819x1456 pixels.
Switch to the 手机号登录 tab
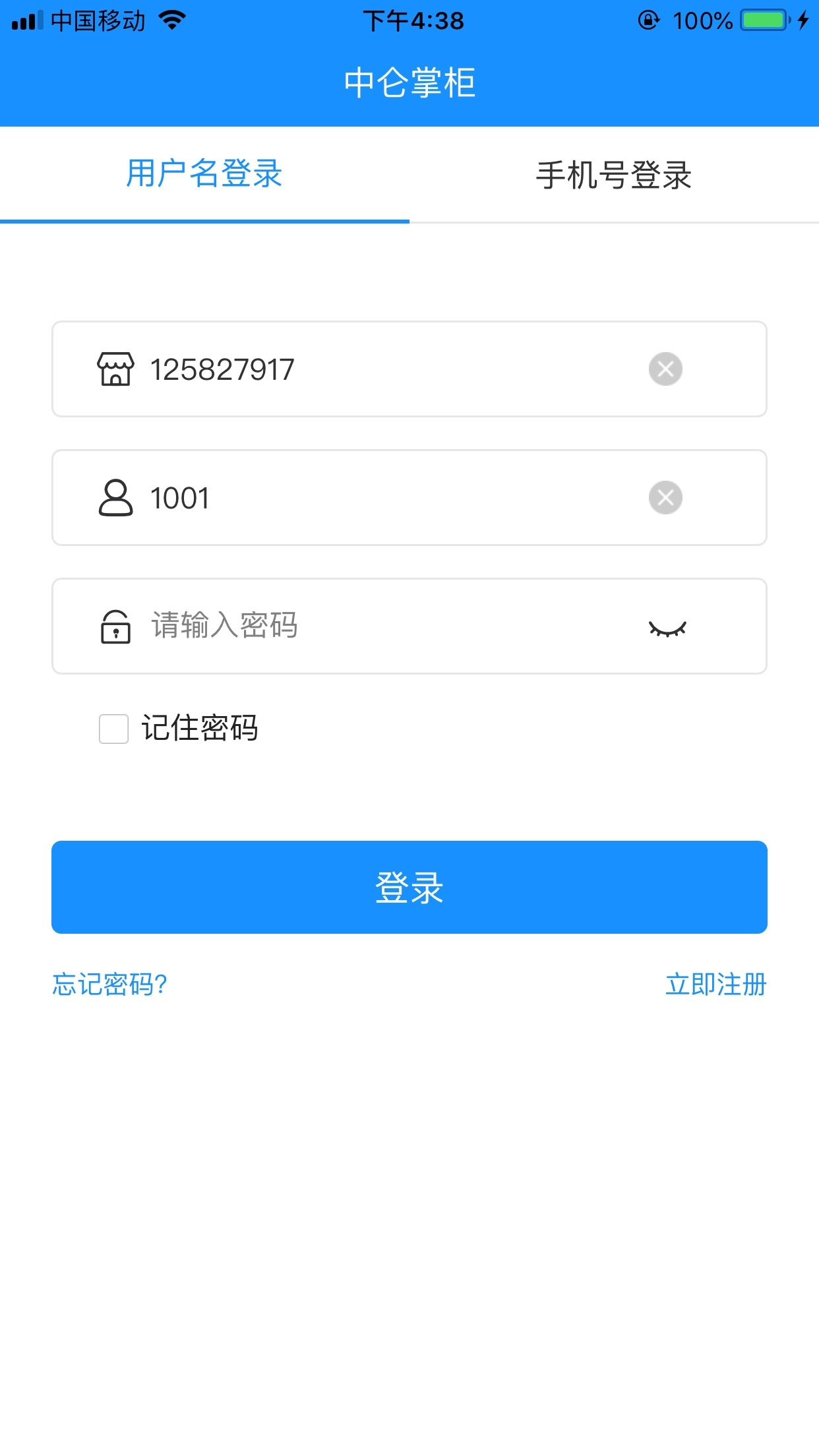614,175
